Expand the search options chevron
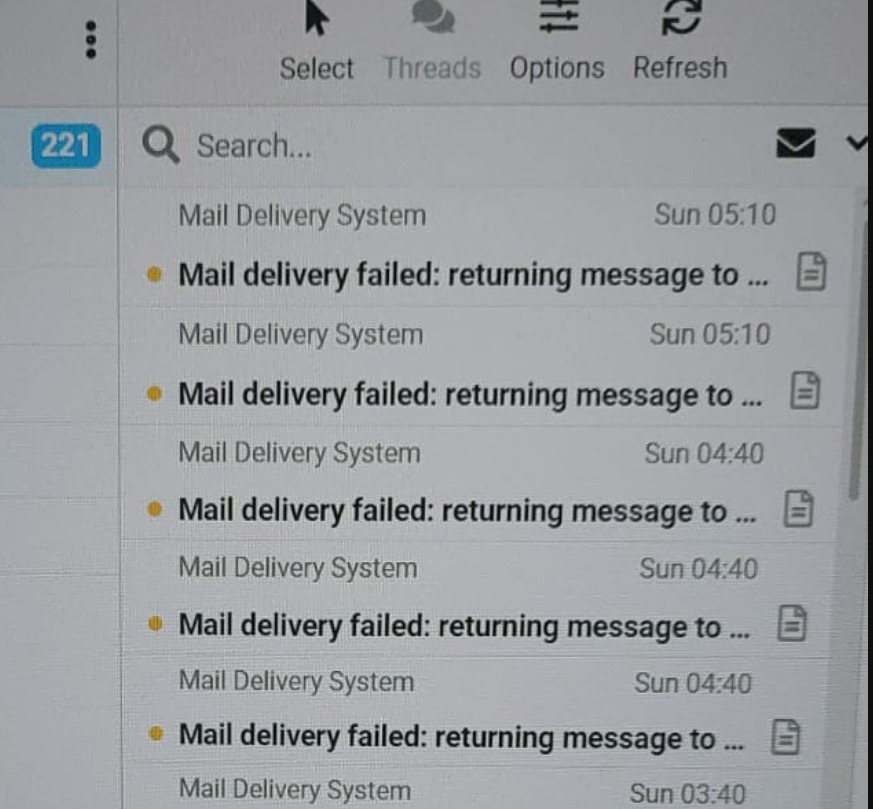This screenshot has height=809, width=873. point(857,144)
